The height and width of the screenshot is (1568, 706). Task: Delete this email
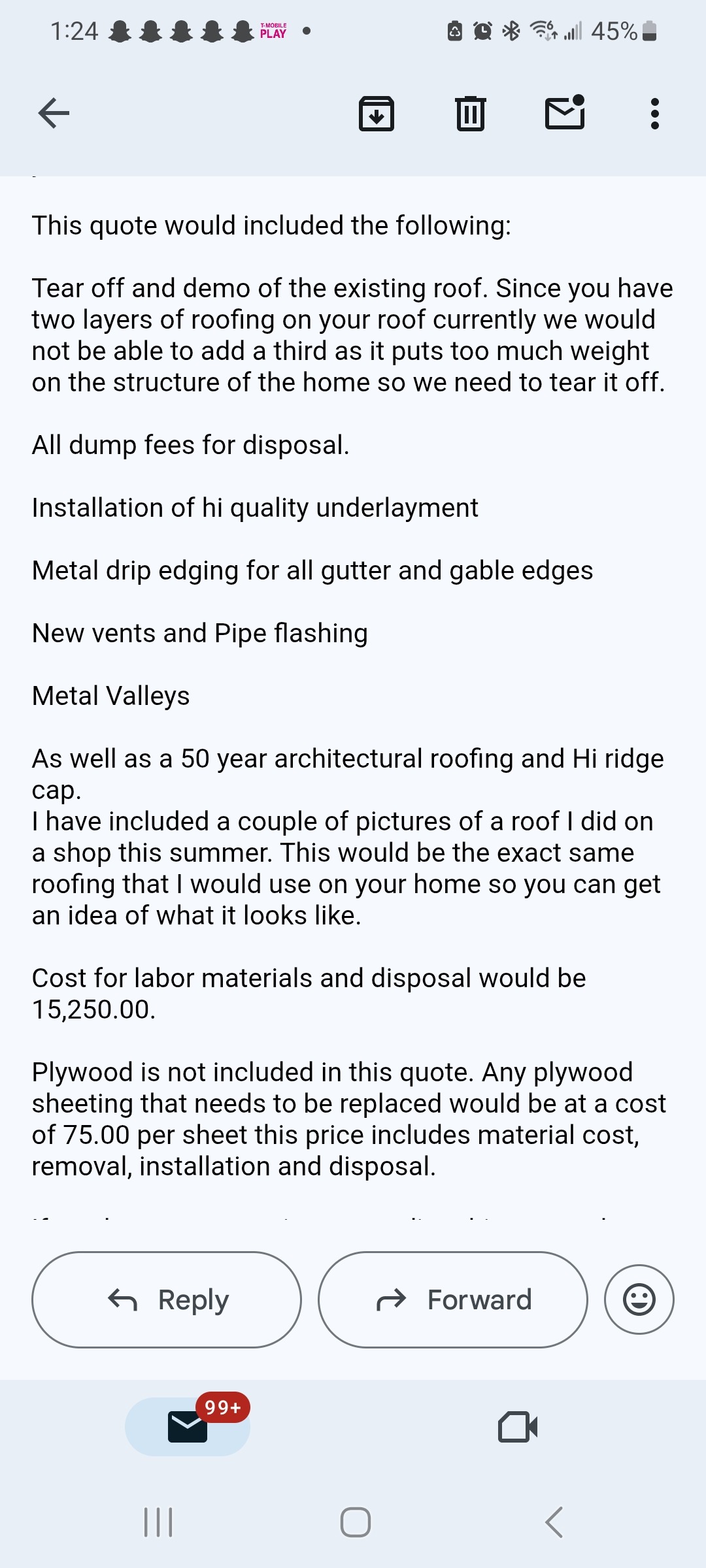coord(470,114)
